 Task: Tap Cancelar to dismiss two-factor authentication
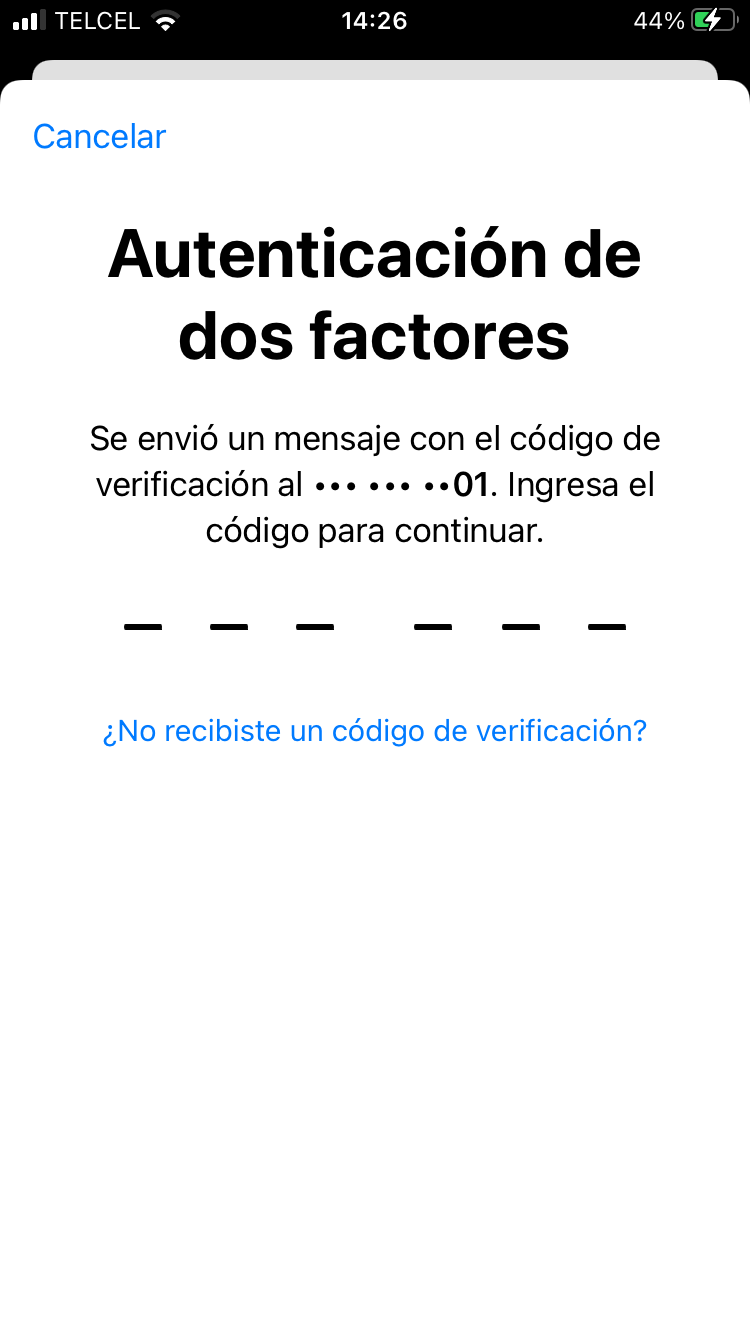coord(99,137)
